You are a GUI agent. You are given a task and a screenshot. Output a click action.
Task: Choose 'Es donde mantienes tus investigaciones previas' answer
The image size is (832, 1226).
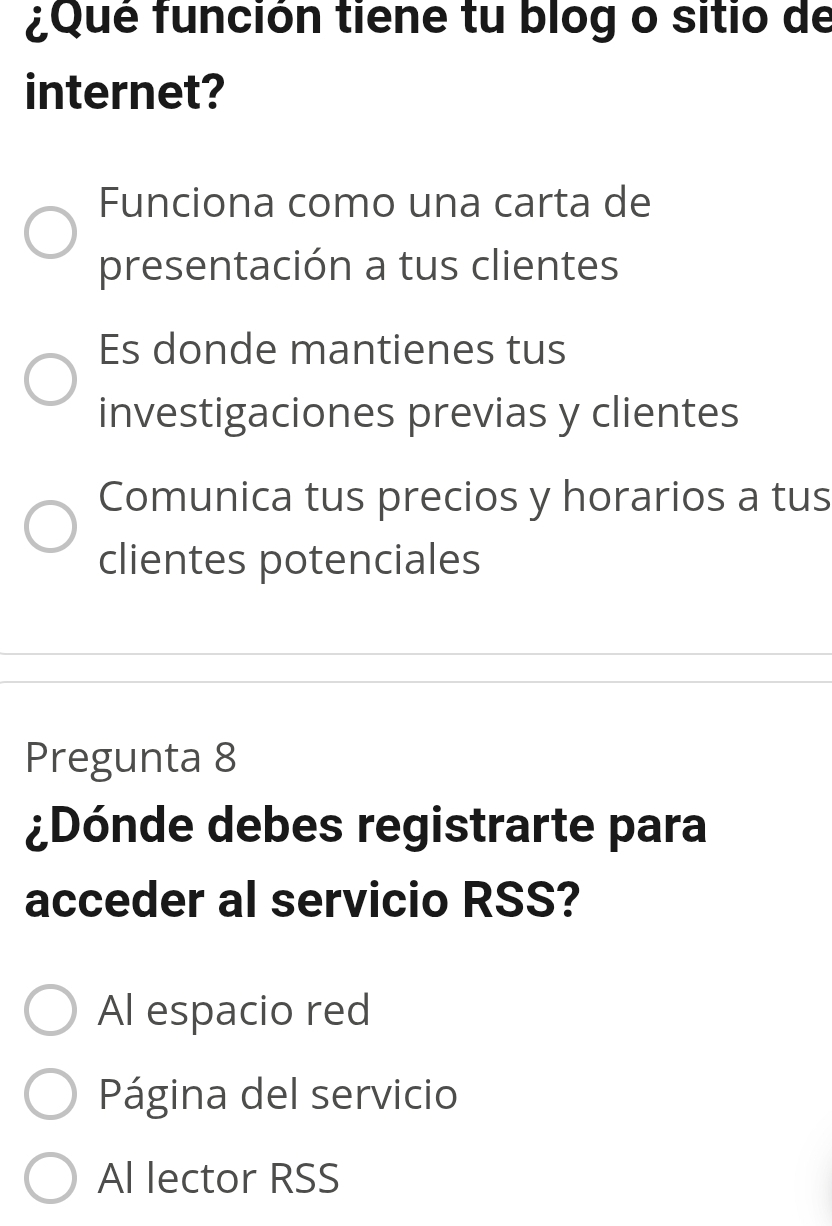pyautogui.click(x=50, y=380)
